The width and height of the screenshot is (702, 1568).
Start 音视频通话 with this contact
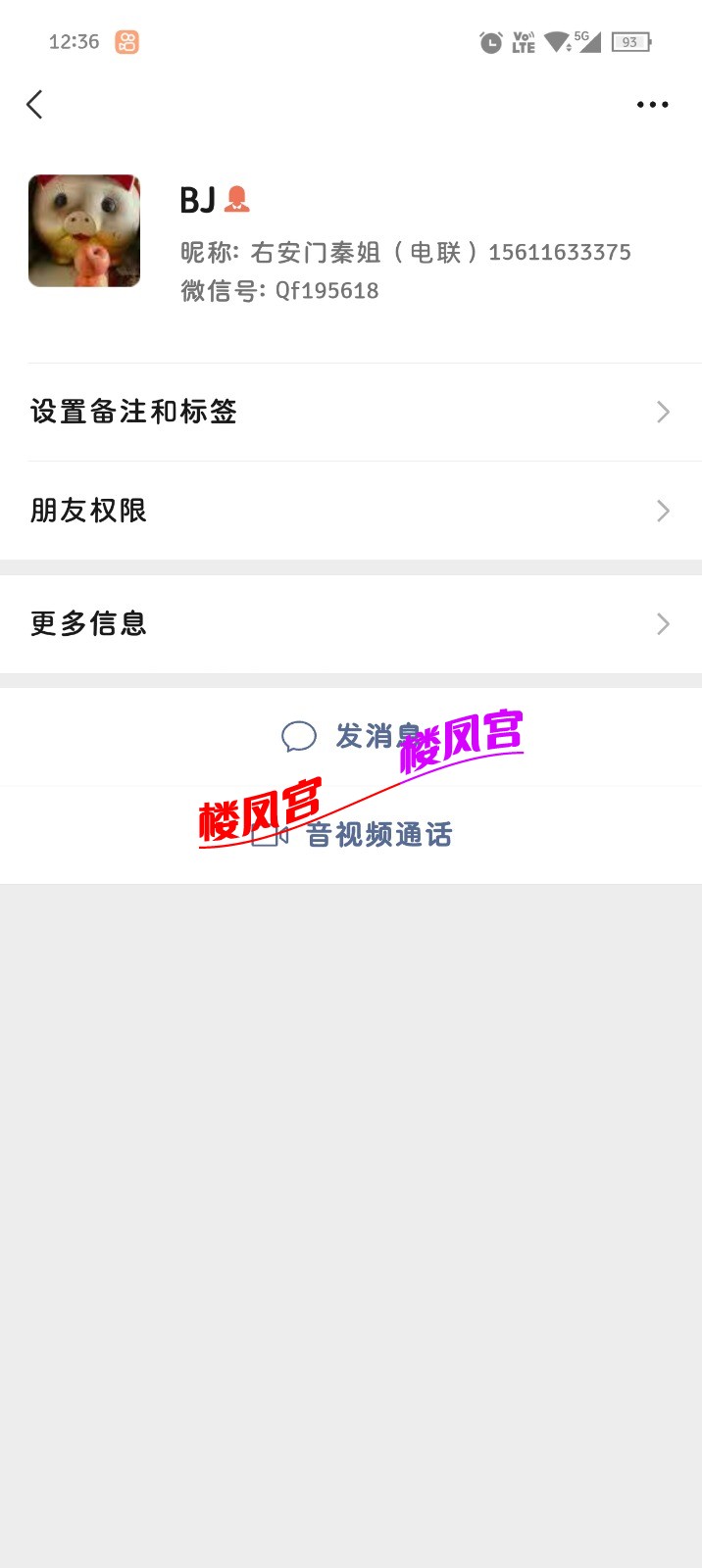pyautogui.click(x=353, y=835)
